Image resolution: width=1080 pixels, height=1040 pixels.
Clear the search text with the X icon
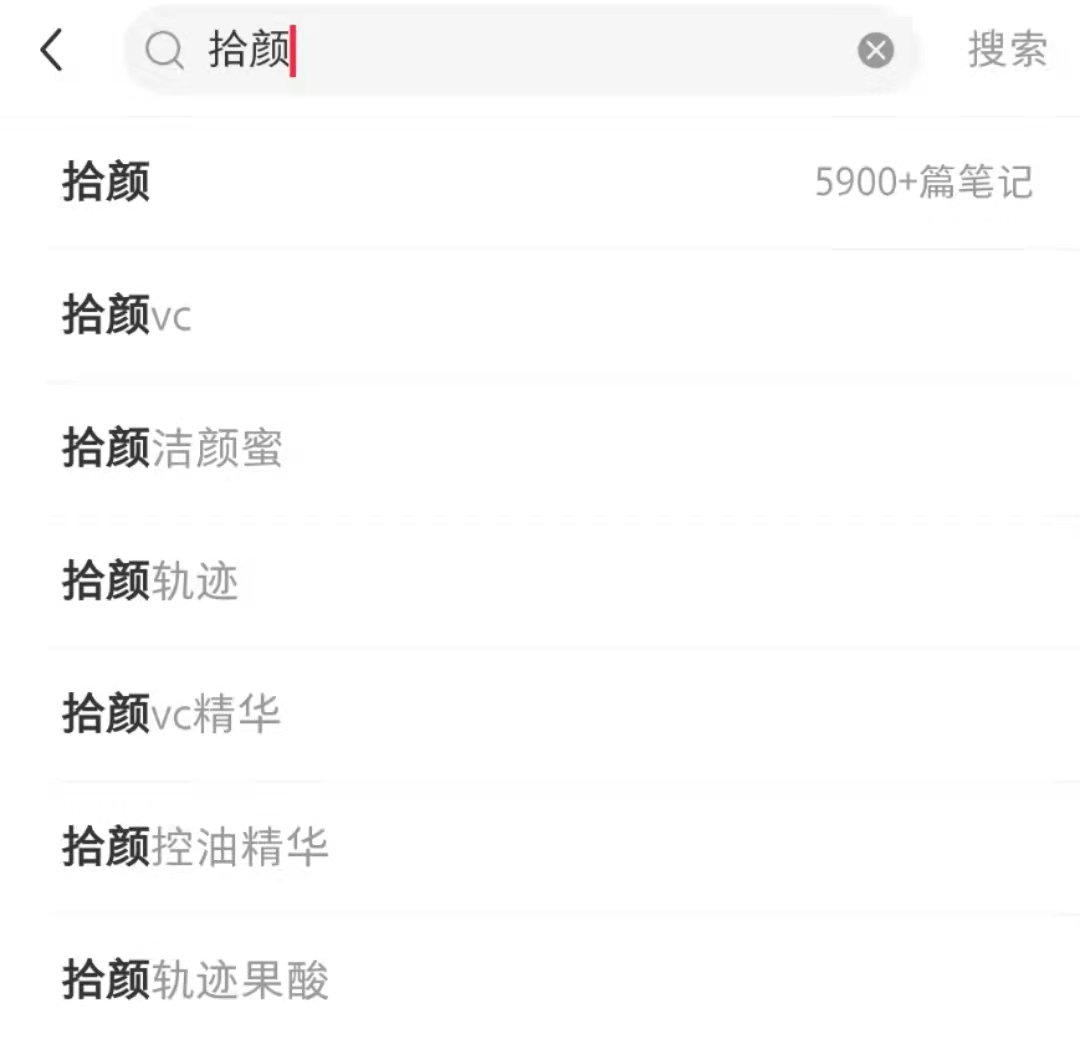pyautogui.click(x=875, y=50)
